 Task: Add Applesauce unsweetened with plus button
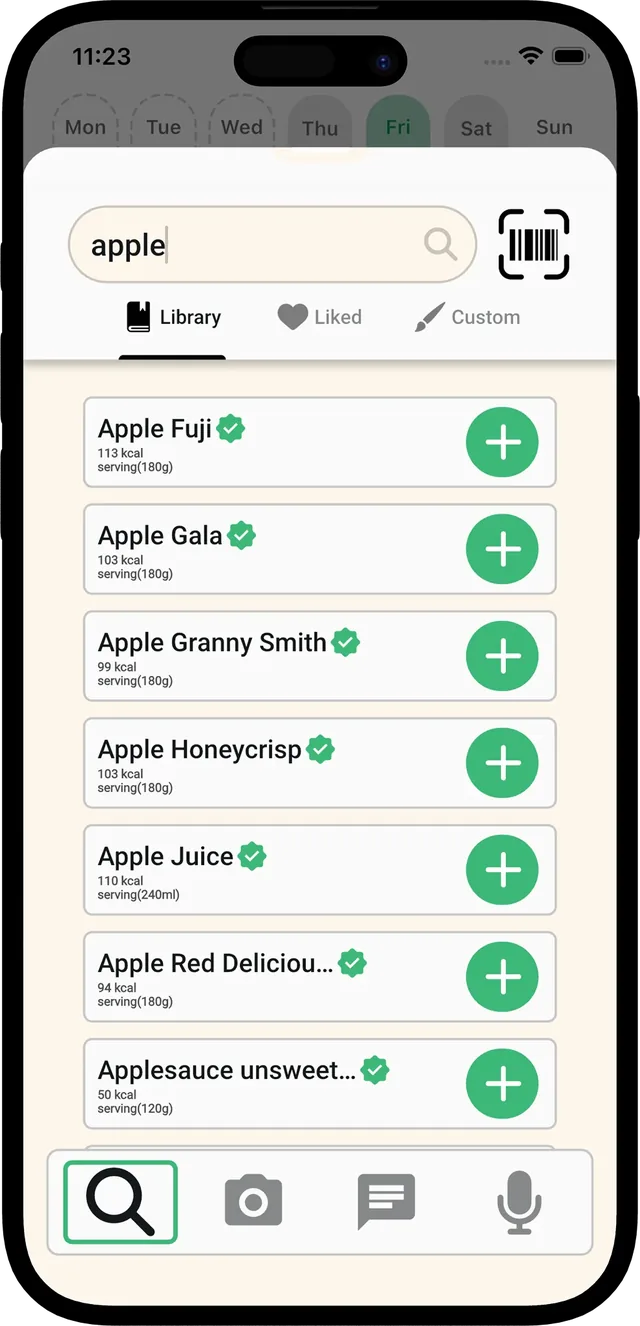point(502,1084)
